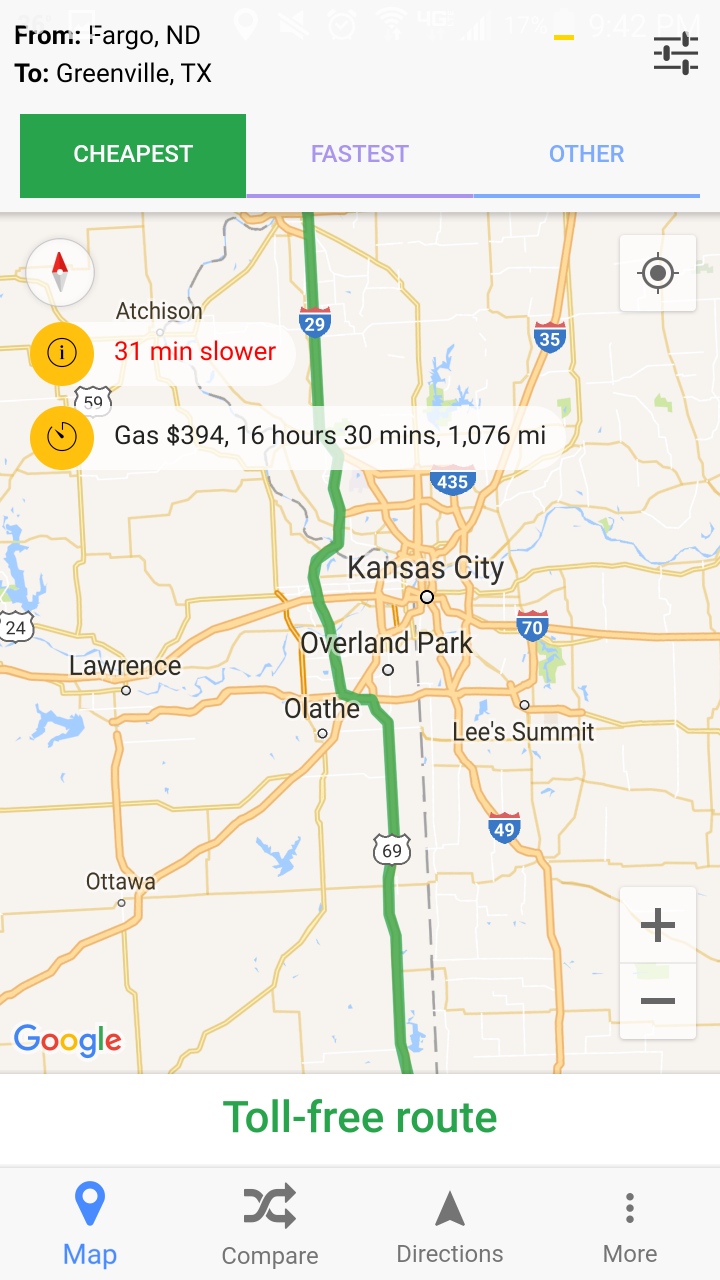Tap the yellow info icon beside 31 min slower
The width and height of the screenshot is (720, 1280).
coord(62,353)
